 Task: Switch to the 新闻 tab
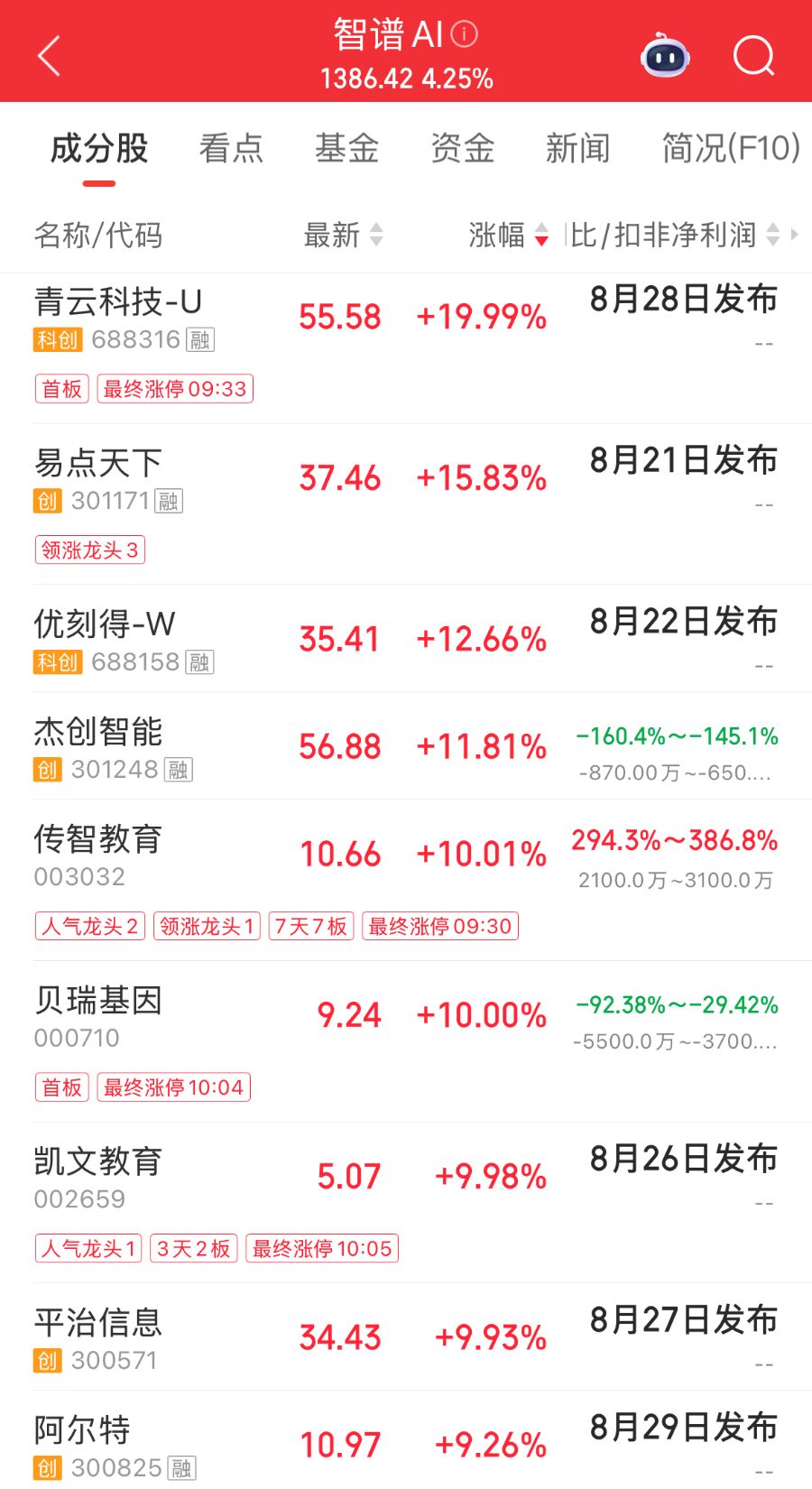[577, 148]
